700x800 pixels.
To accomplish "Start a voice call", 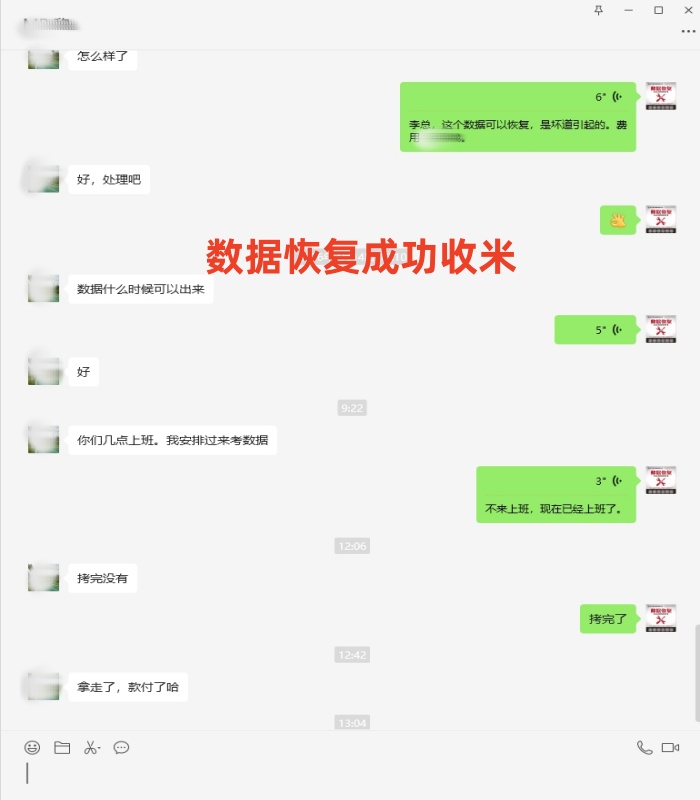I will coord(644,747).
